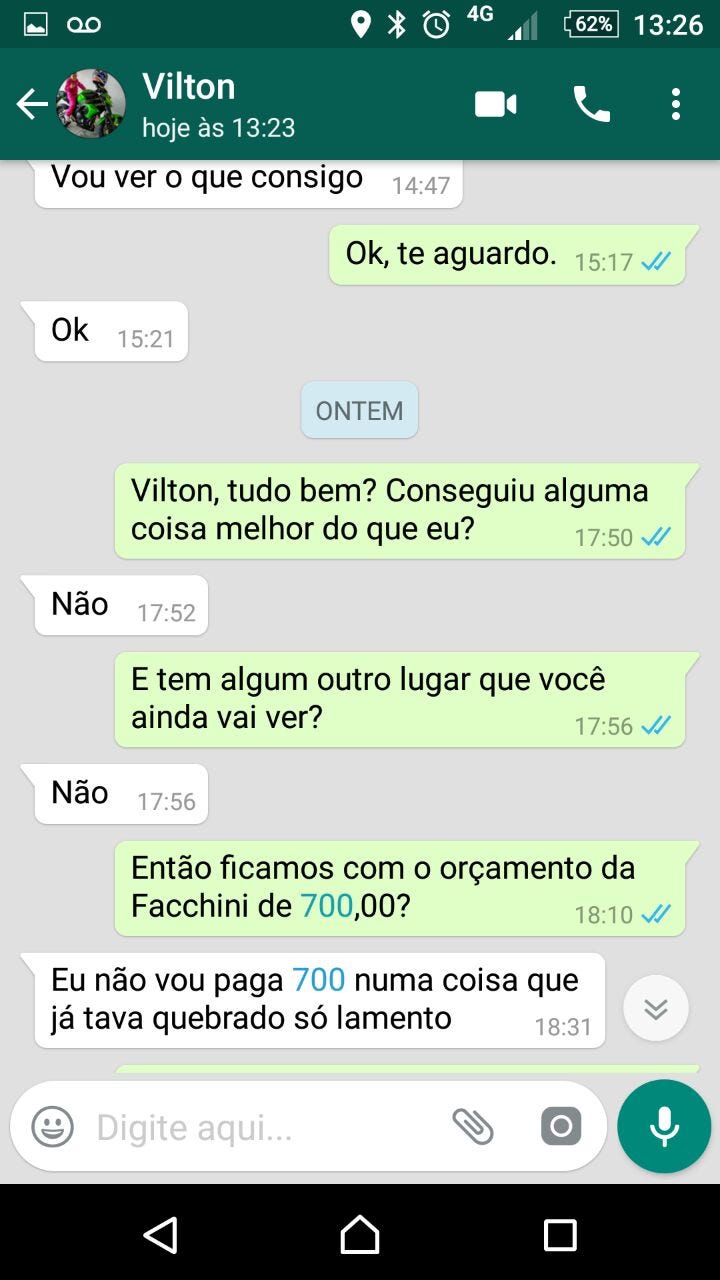Screen dimensions: 720x1280
Task: Open Vilton's contact info
Action: pyautogui.click(x=220, y=104)
